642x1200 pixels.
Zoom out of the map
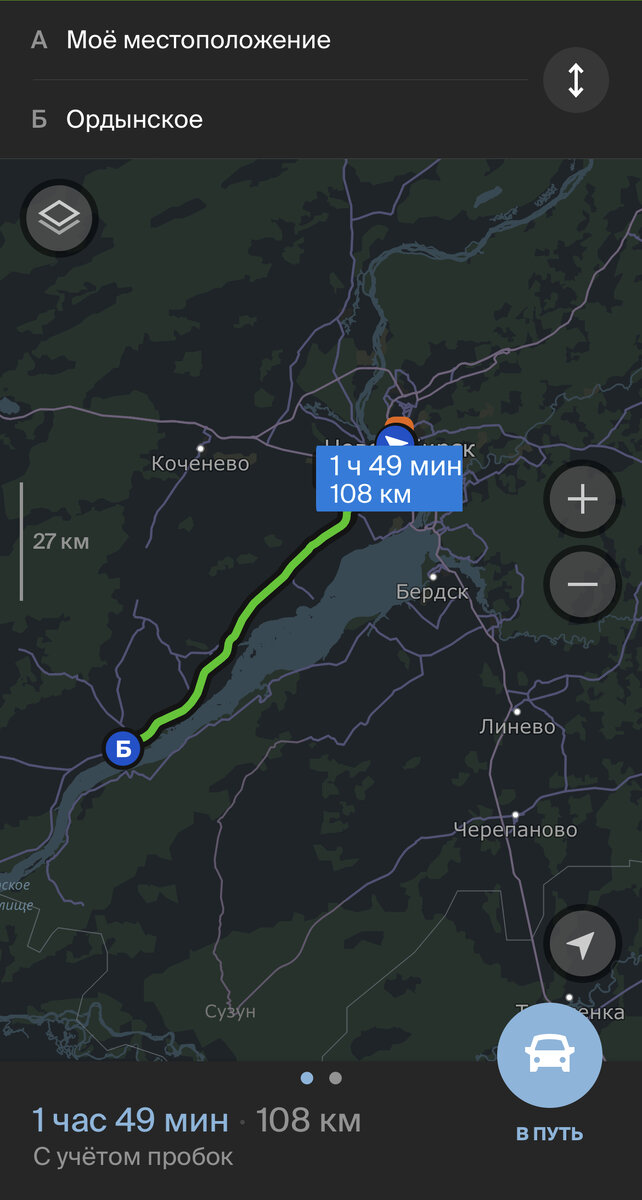tap(582, 584)
